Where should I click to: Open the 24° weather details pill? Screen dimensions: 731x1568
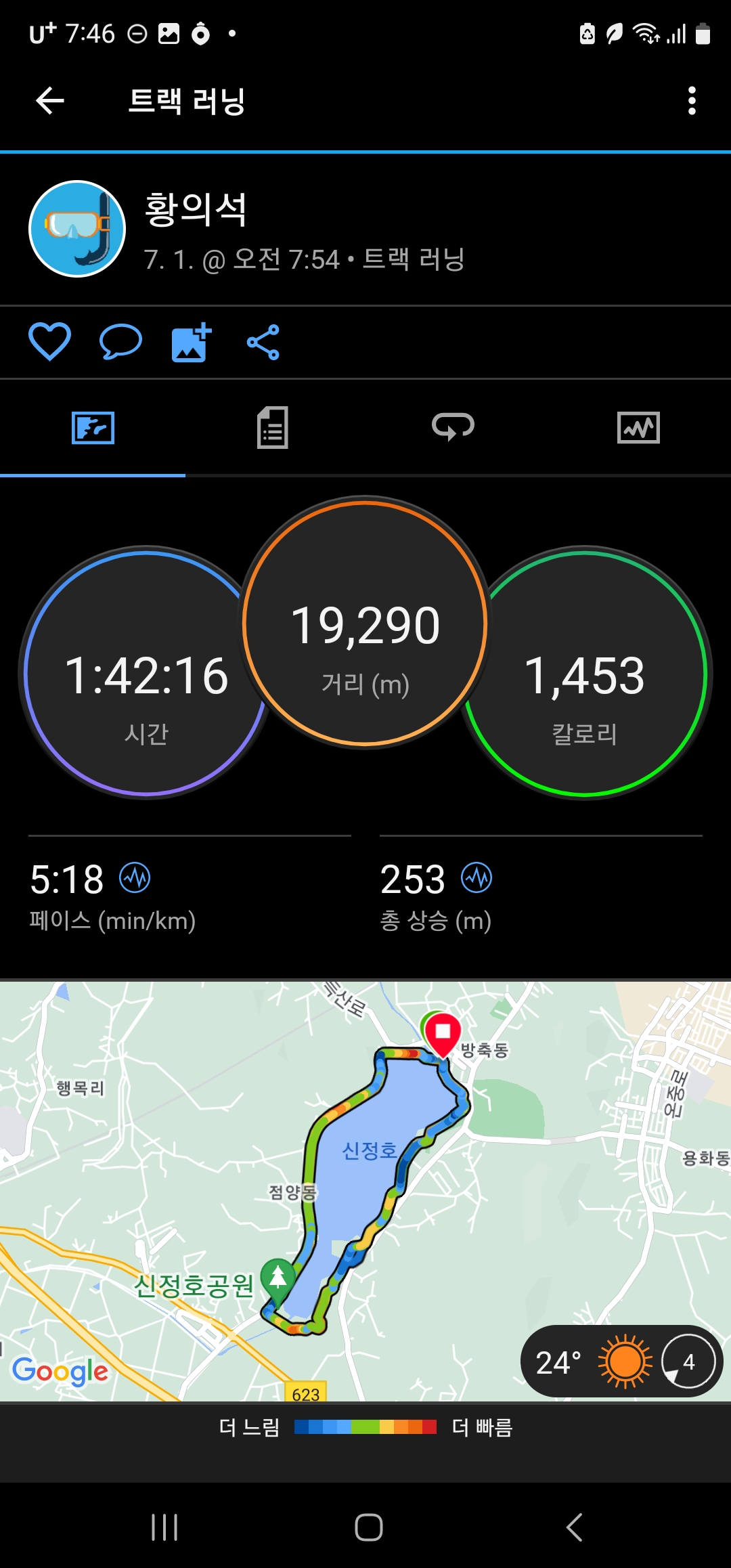[621, 1361]
